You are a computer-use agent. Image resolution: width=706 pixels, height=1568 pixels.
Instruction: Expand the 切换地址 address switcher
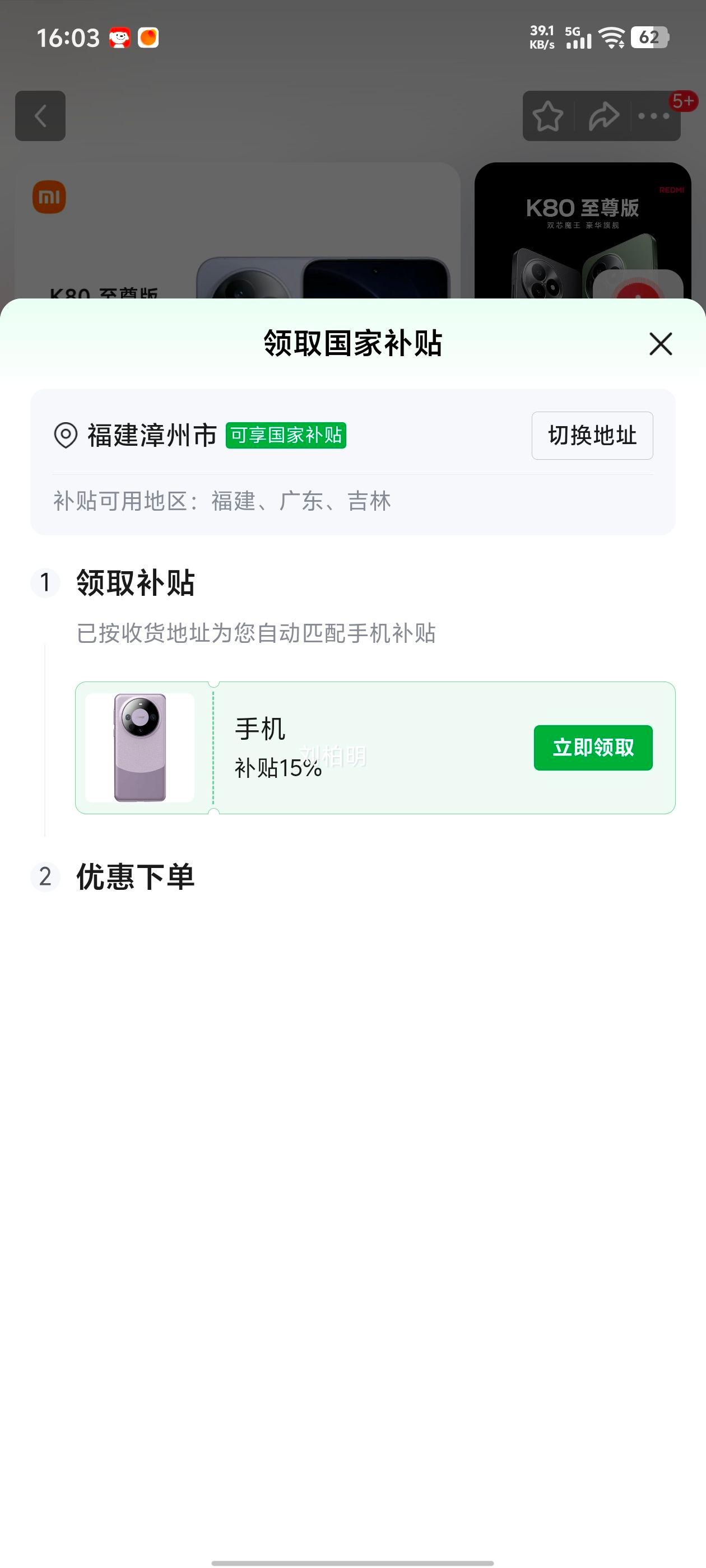click(592, 435)
